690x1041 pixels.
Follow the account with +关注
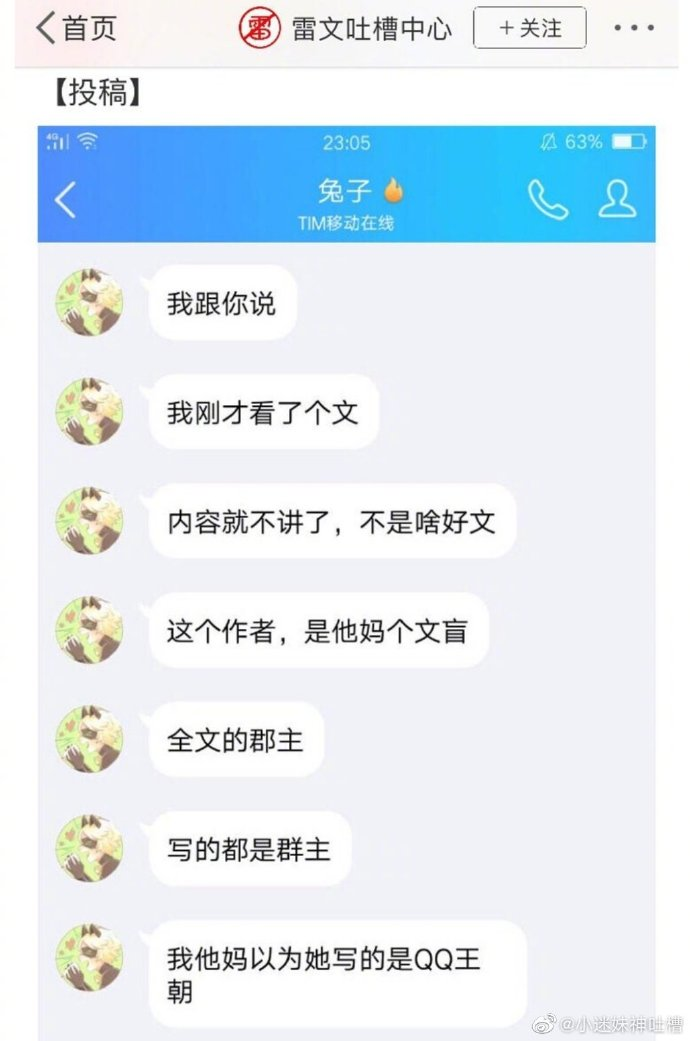(529, 28)
